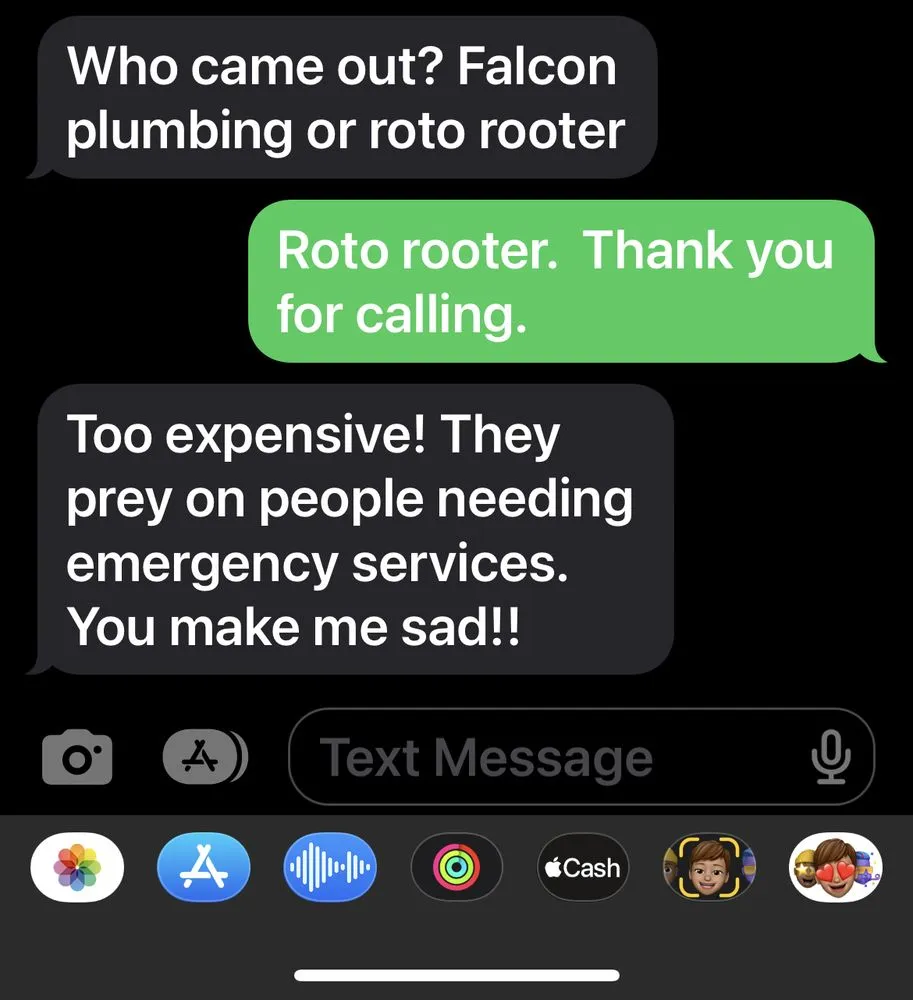Screen dimensions: 913x1000
Task: Open the Memoji camera effects app
Action: 709,867
